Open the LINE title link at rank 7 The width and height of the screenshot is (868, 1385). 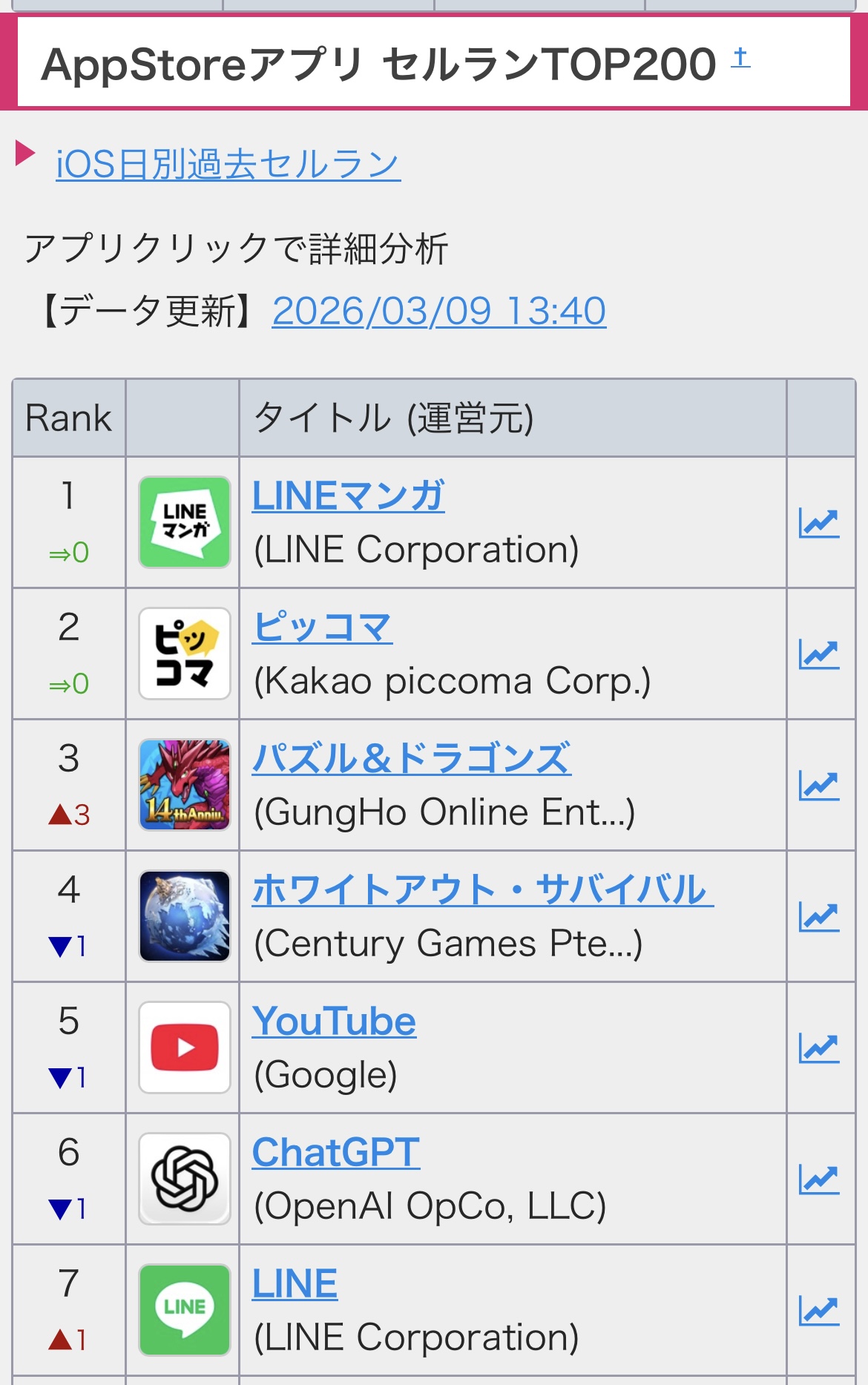tap(295, 1283)
